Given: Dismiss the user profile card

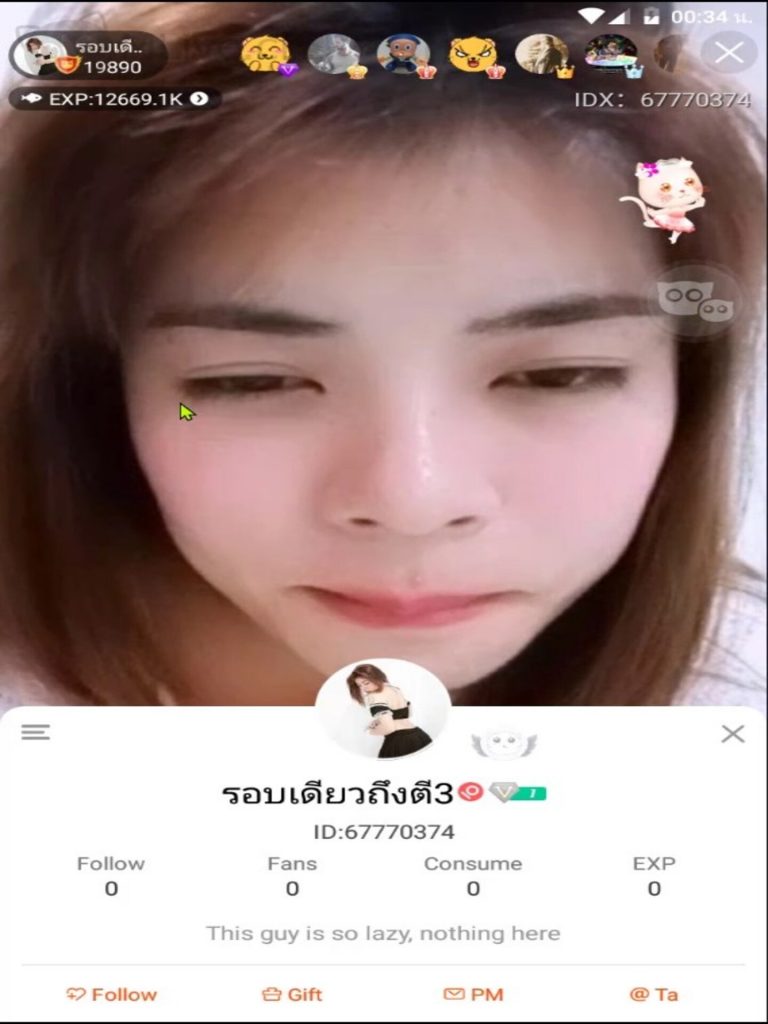Looking at the screenshot, I should (733, 734).
